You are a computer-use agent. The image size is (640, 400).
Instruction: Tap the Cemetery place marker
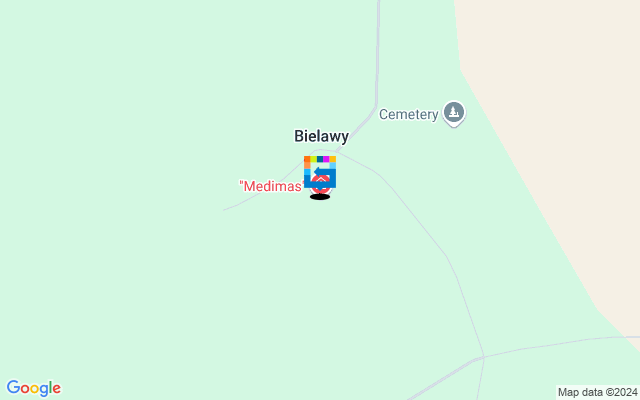click(454, 114)
